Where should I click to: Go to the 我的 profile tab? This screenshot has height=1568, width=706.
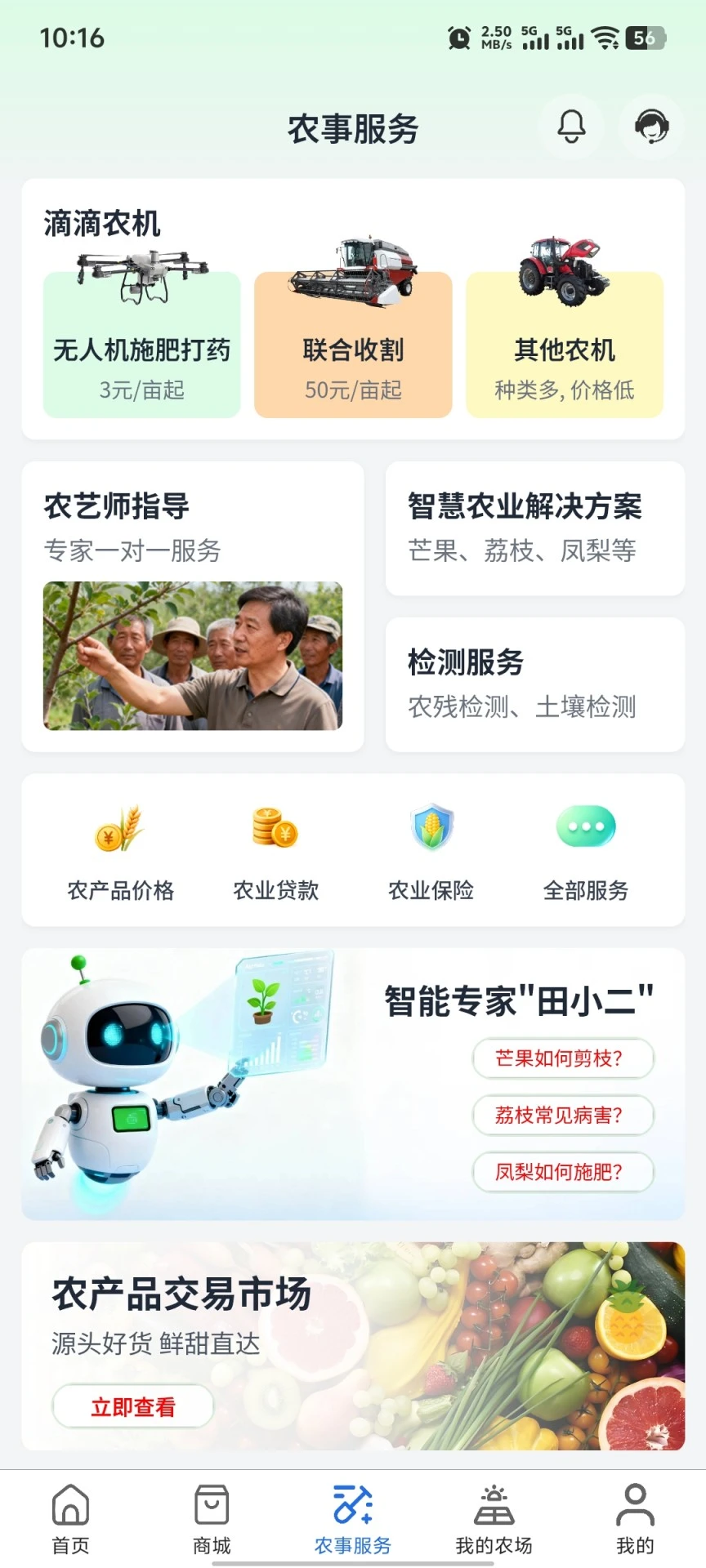coord(635,1519)
